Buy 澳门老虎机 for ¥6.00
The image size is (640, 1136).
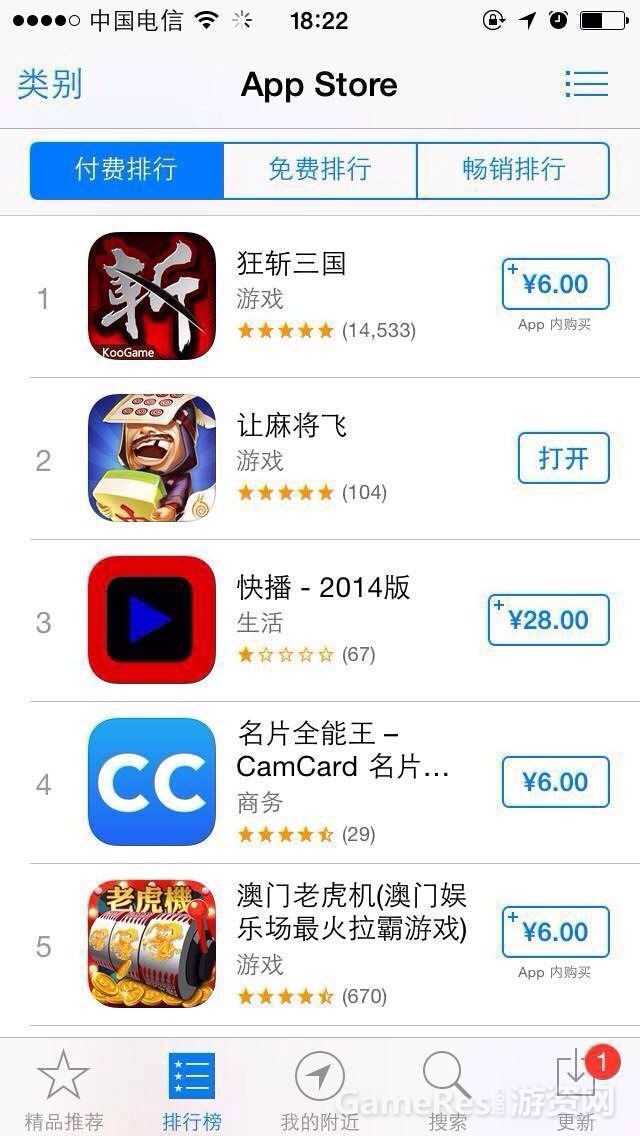(555, 932)
